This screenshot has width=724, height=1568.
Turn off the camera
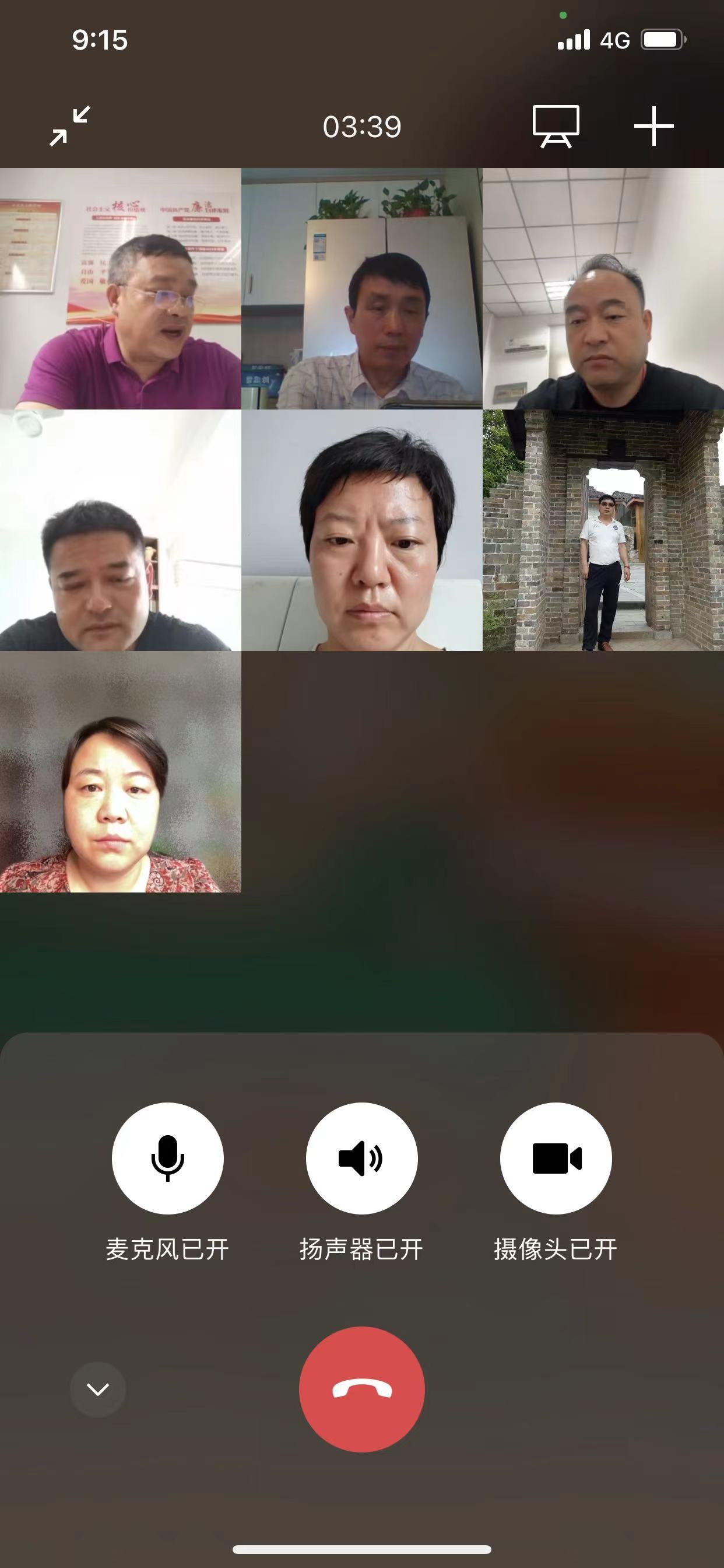pyautogui.click(x=556, y=1158)
